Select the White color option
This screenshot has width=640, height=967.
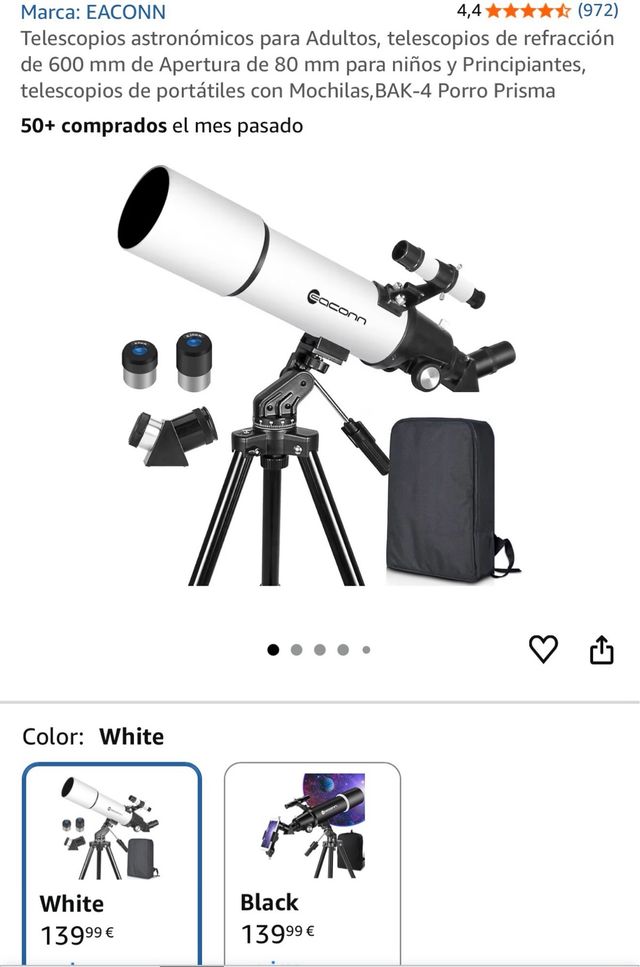(x=111, y=862)
